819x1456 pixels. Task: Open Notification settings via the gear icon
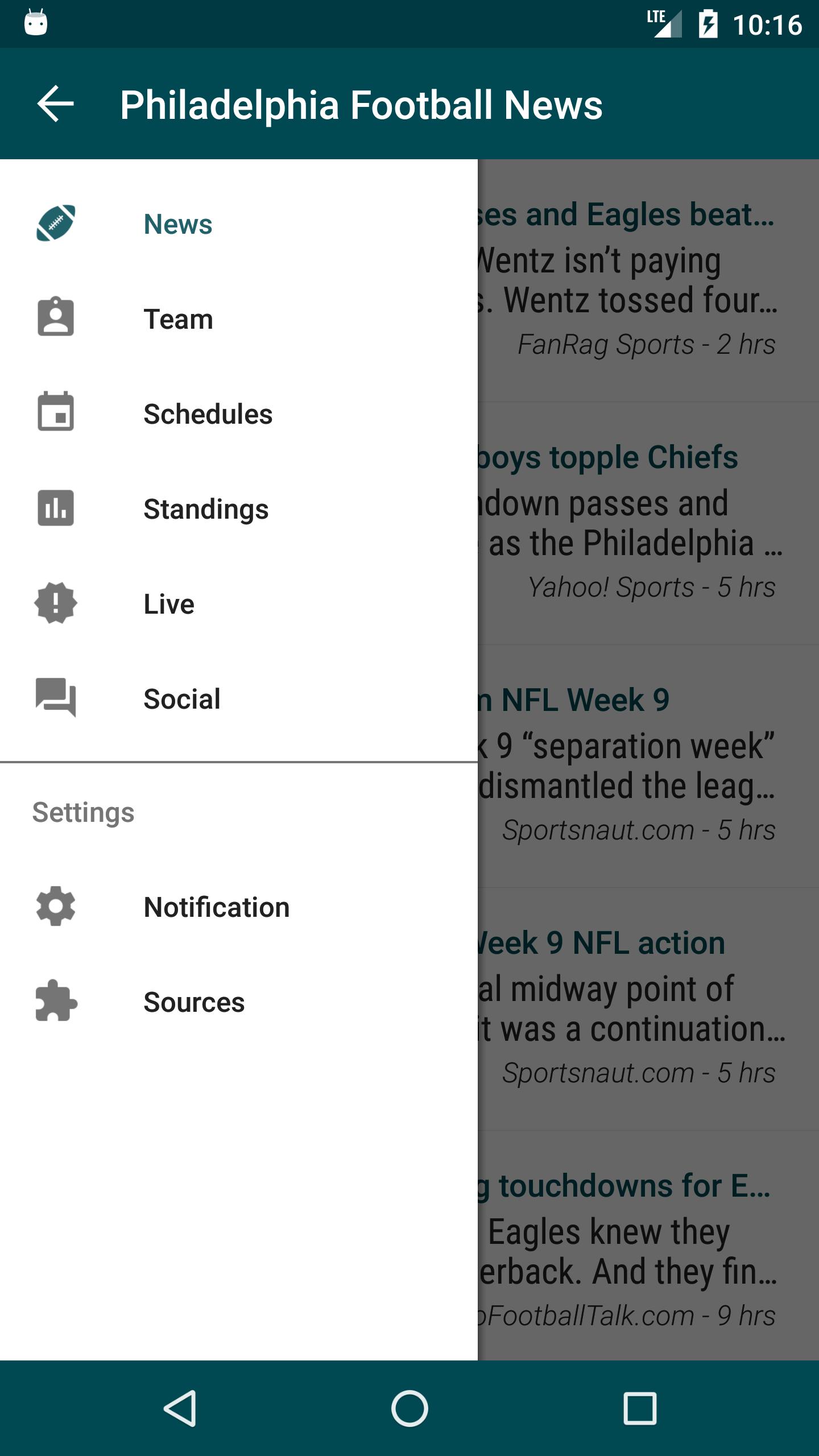click(56, 907)
